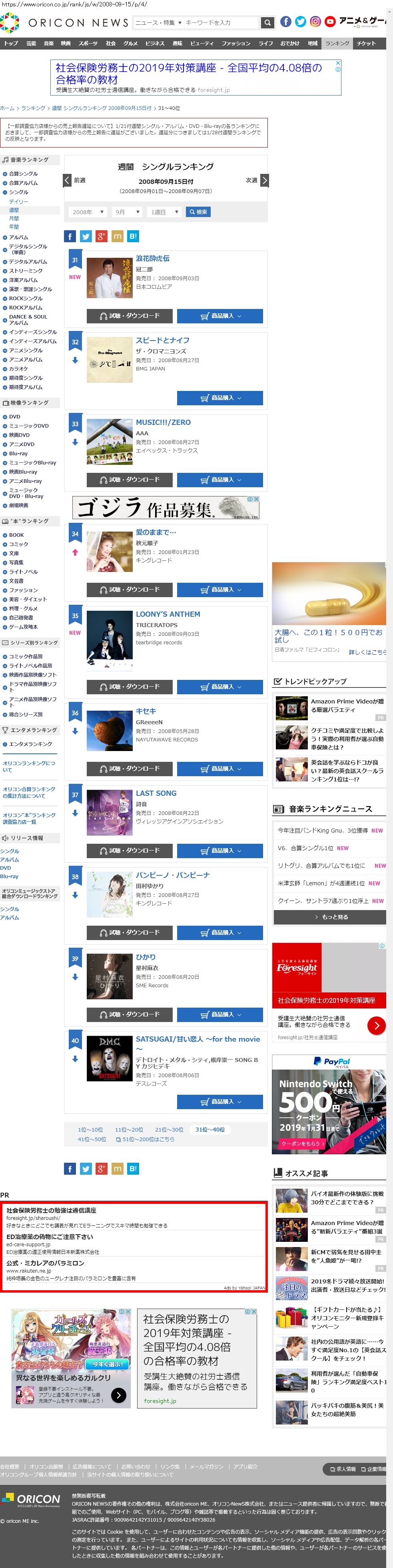Image resolution: width=393 pixels, height=1568 pixels.
Task: Open 51位〜200位はこちら link
Action: 148,1139
